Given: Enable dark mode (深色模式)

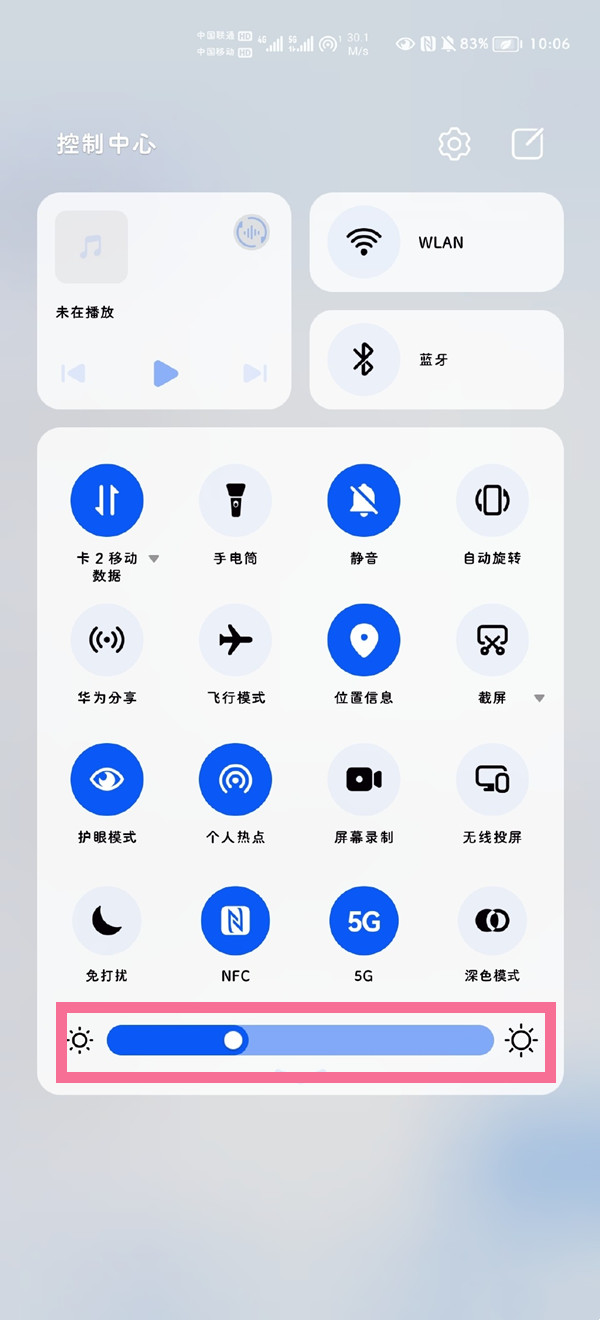Looking at the screenshot, I should pyautogui.click(x=492, y=920).
